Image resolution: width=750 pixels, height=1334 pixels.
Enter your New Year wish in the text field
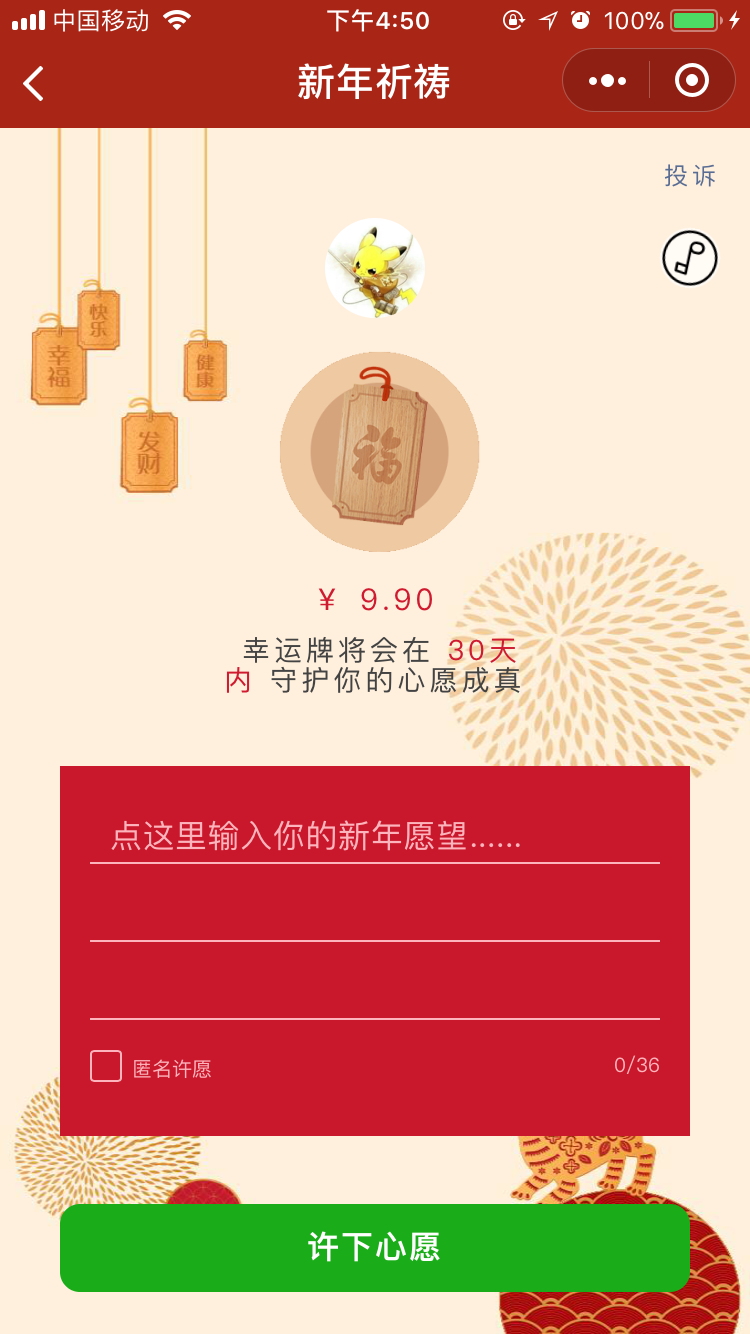(374, 836)
